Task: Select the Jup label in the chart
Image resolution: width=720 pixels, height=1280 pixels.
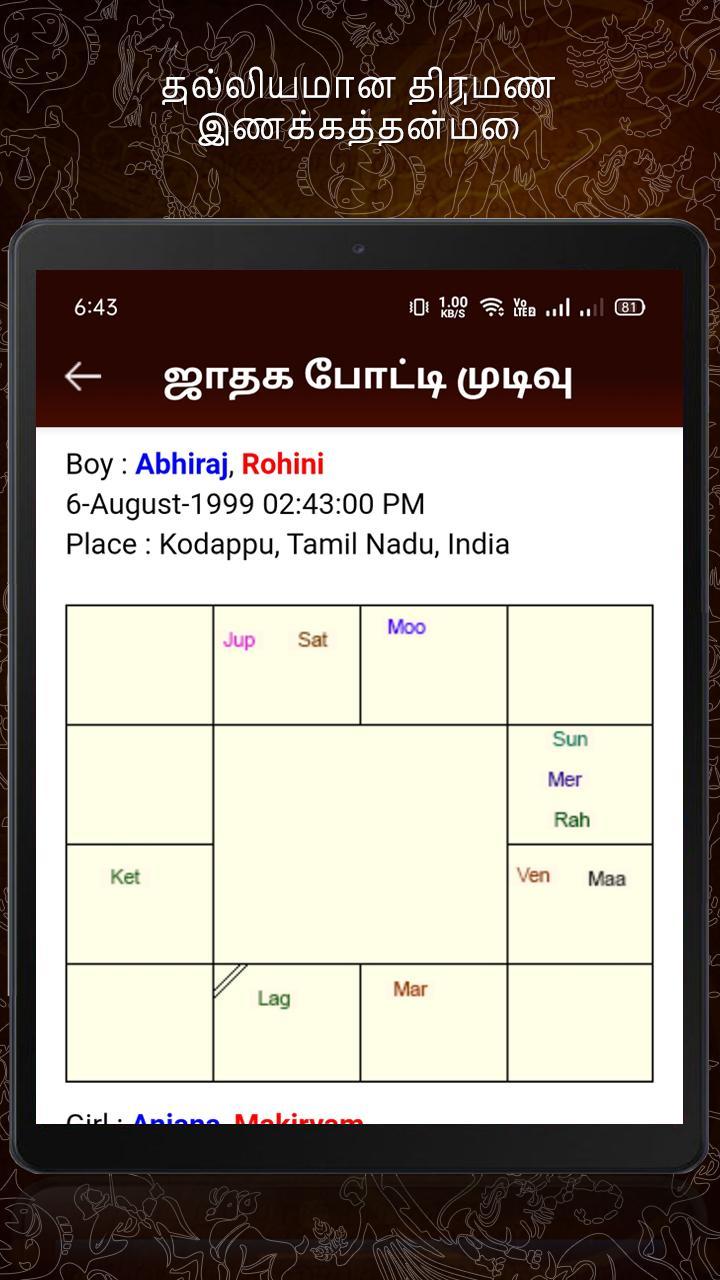Action: pyautogui.click(x=237, y=641)
